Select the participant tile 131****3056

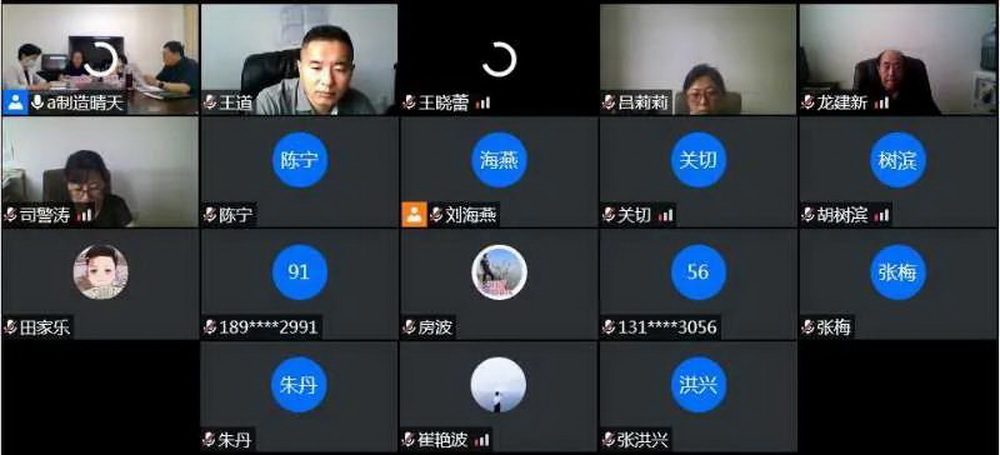[698, 283]
